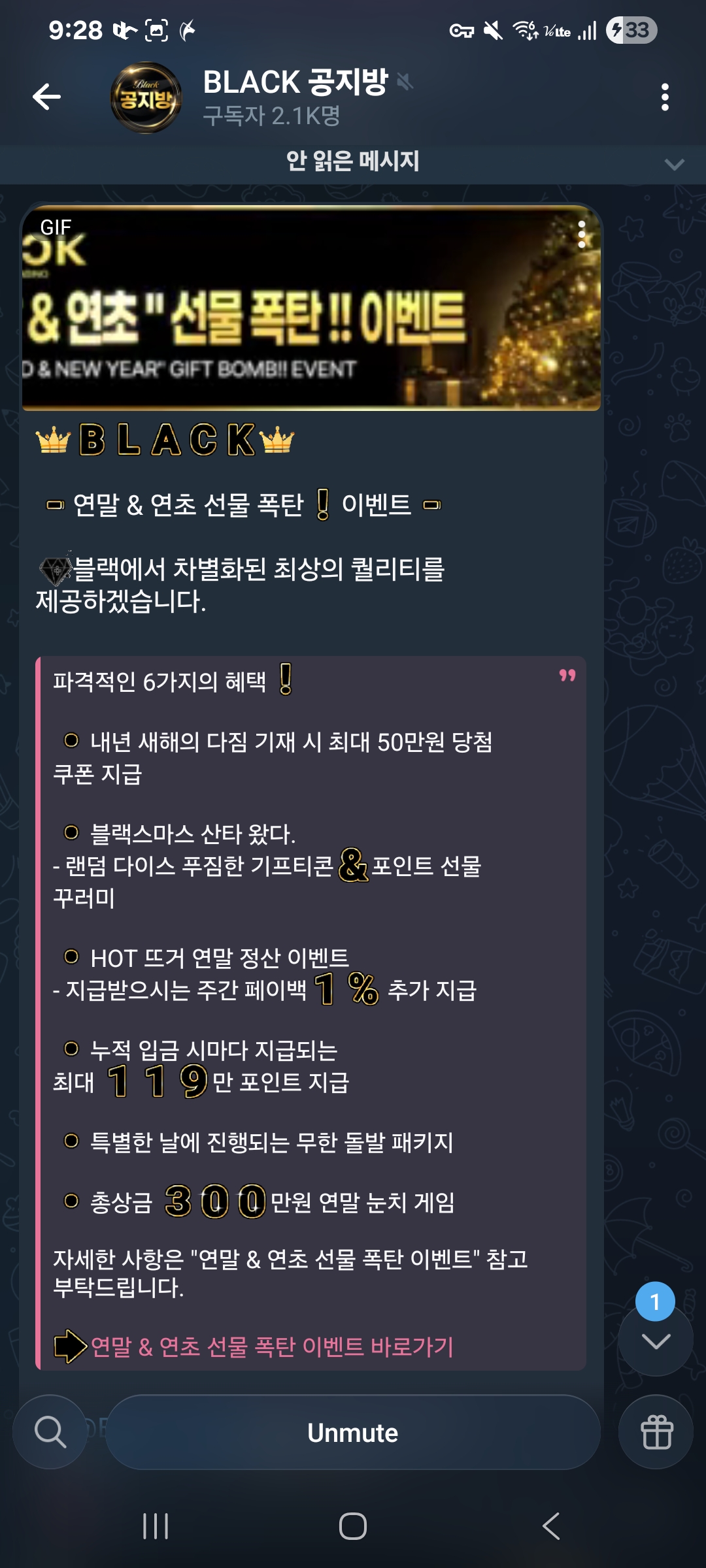Screen dimensions: 706x1568
Task: Open the GIF's three-dot options
Action: pyautogui.click(x=581, y=235)
